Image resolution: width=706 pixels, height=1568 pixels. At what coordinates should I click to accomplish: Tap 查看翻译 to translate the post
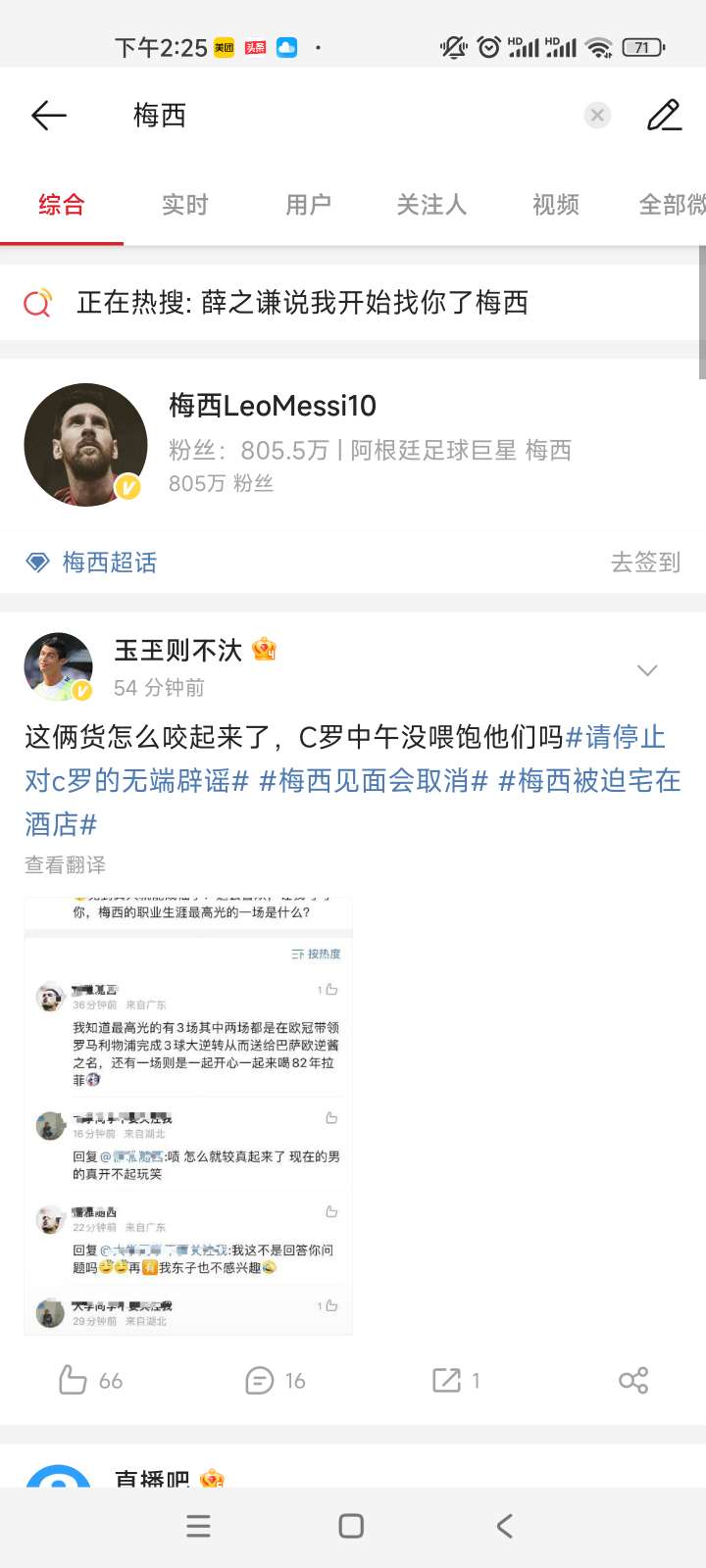(x=65, y=865)
